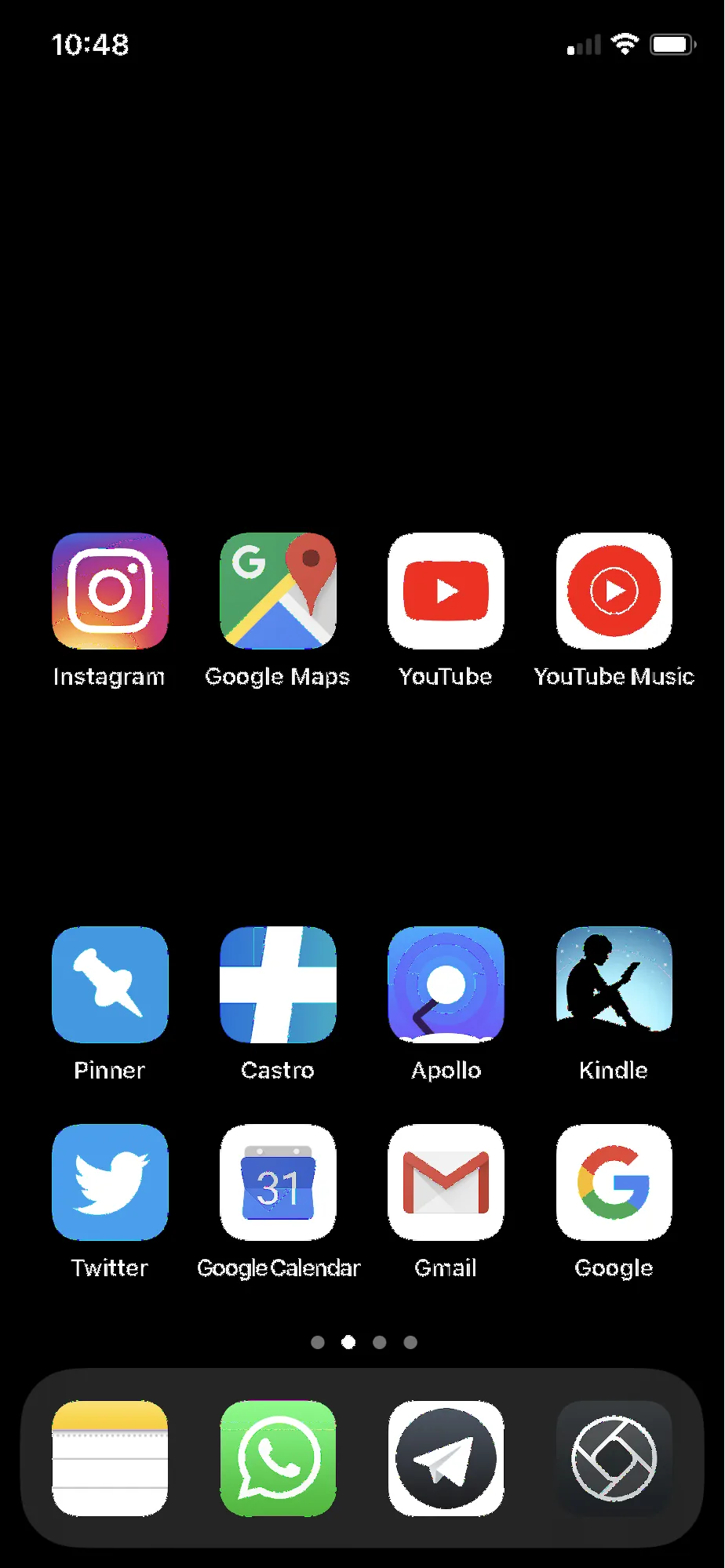Image resolution: width=725 pixels, height=1568 pixels.
Task: Open the Pinner app
Action: tap(110, 985)
